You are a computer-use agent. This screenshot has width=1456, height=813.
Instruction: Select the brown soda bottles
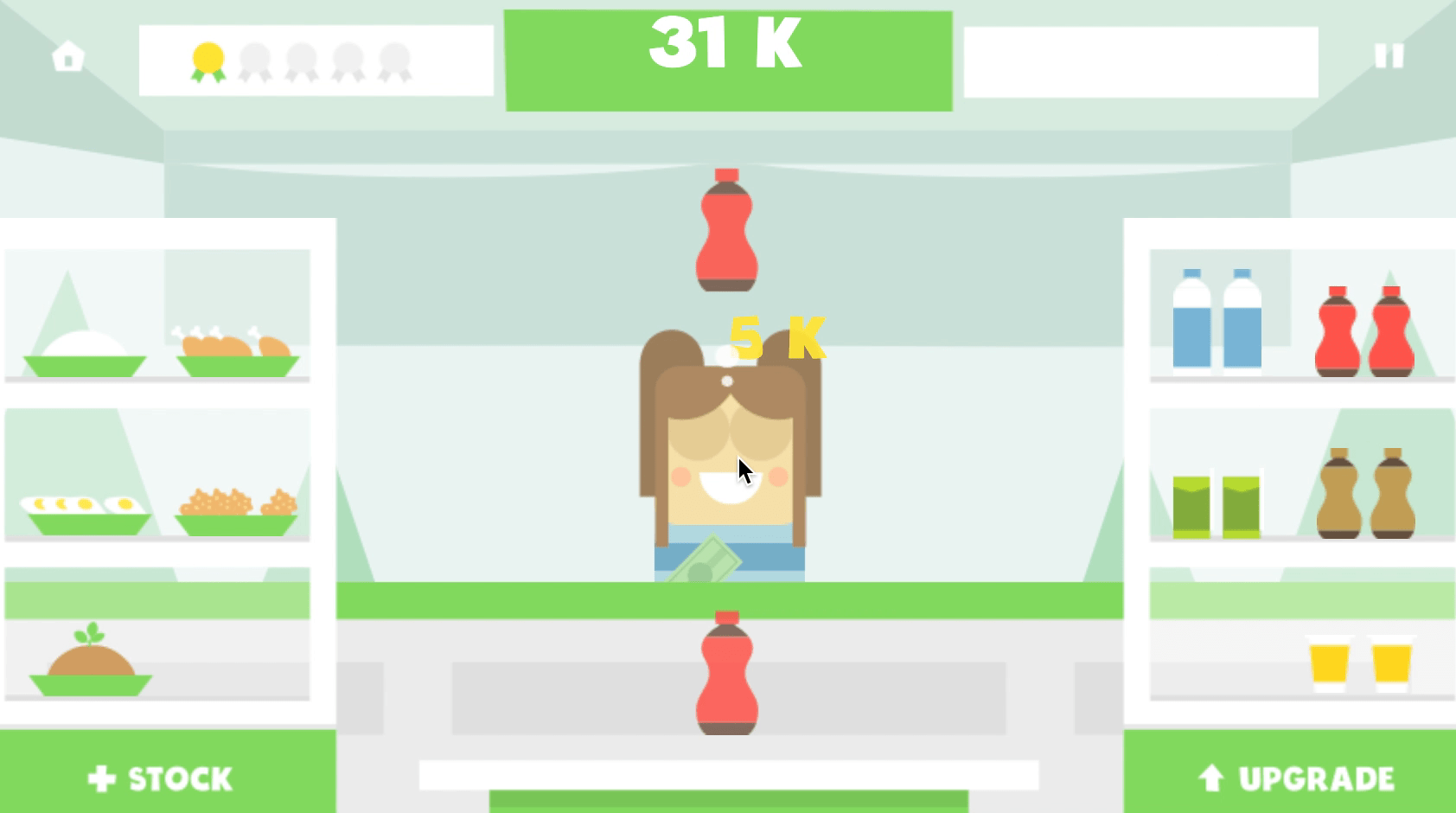coord(1365,494)
